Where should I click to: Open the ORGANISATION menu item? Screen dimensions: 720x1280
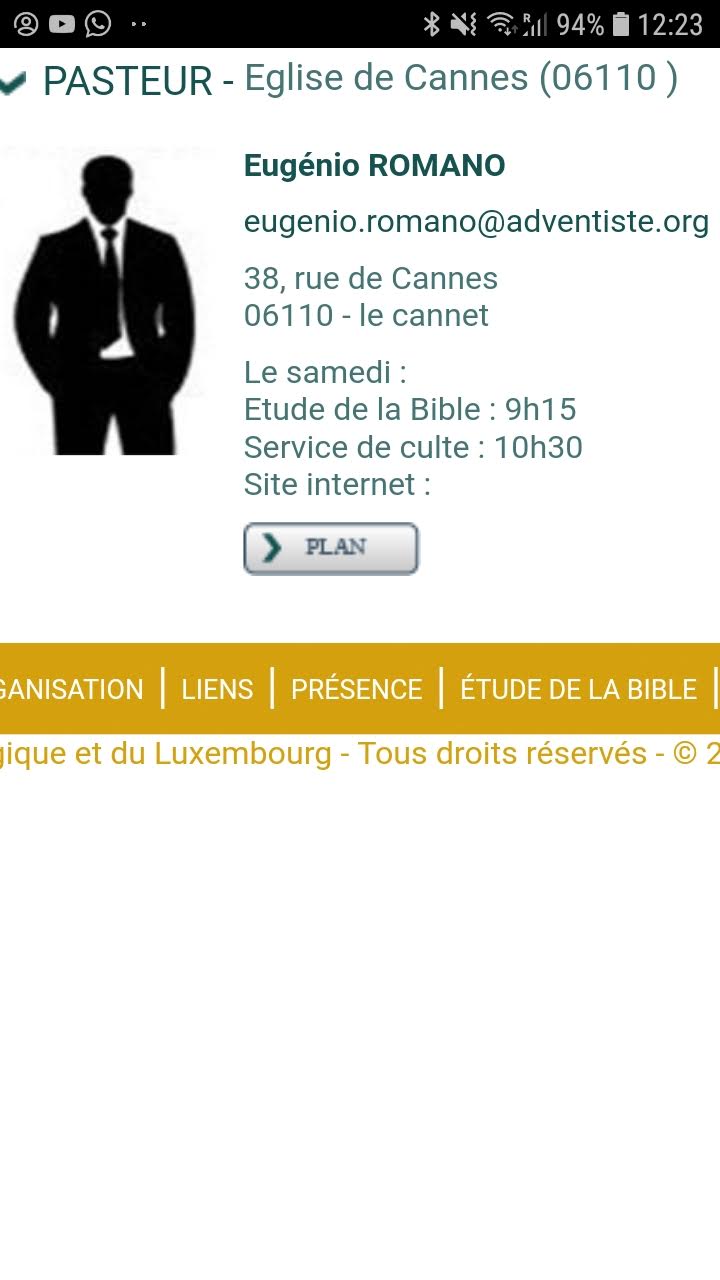point(72,689)
